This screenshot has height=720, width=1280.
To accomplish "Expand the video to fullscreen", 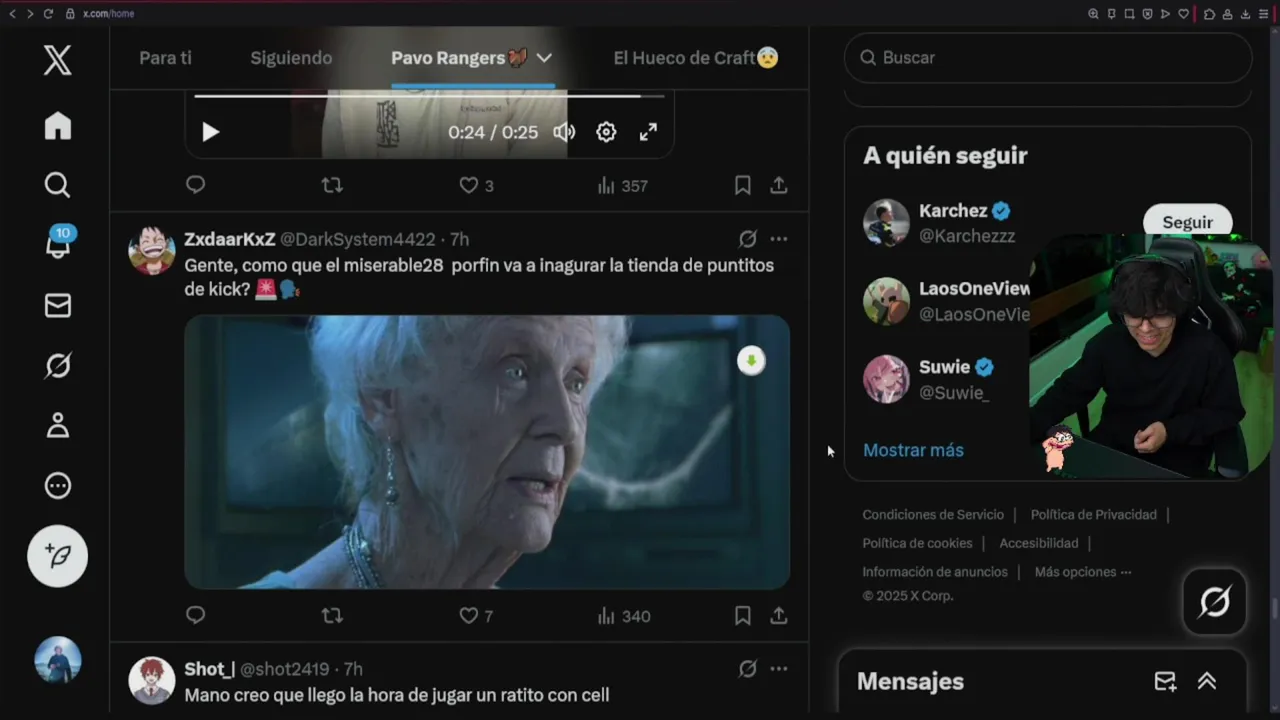I will point(648,132).
